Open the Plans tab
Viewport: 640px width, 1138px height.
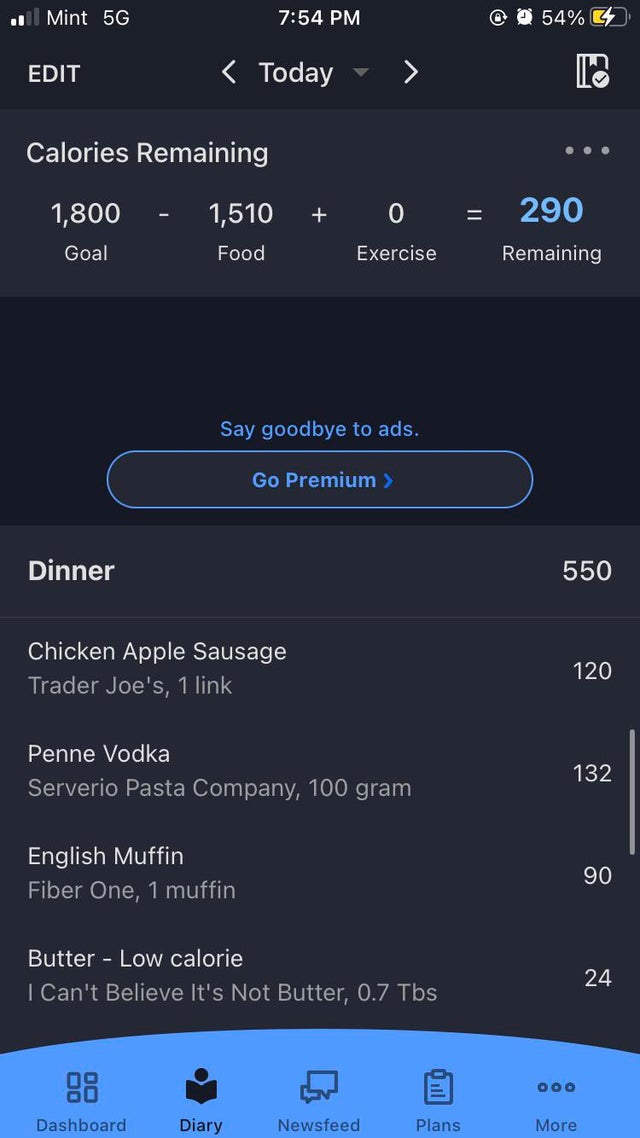click(x=438, y=1100)
